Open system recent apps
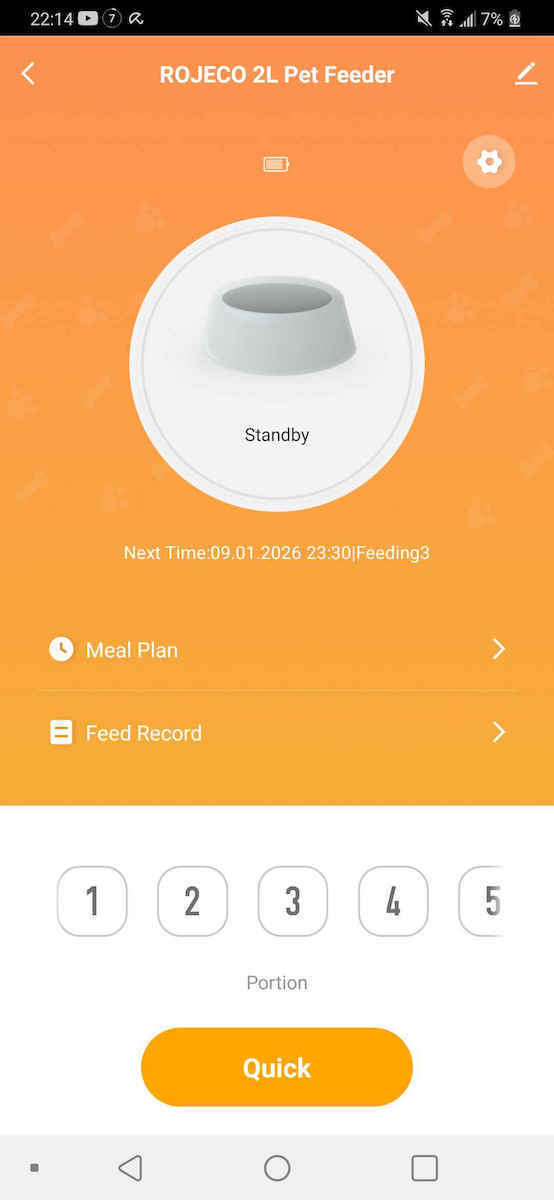This screenshot has height=1200, width=554. [425, 1168]
